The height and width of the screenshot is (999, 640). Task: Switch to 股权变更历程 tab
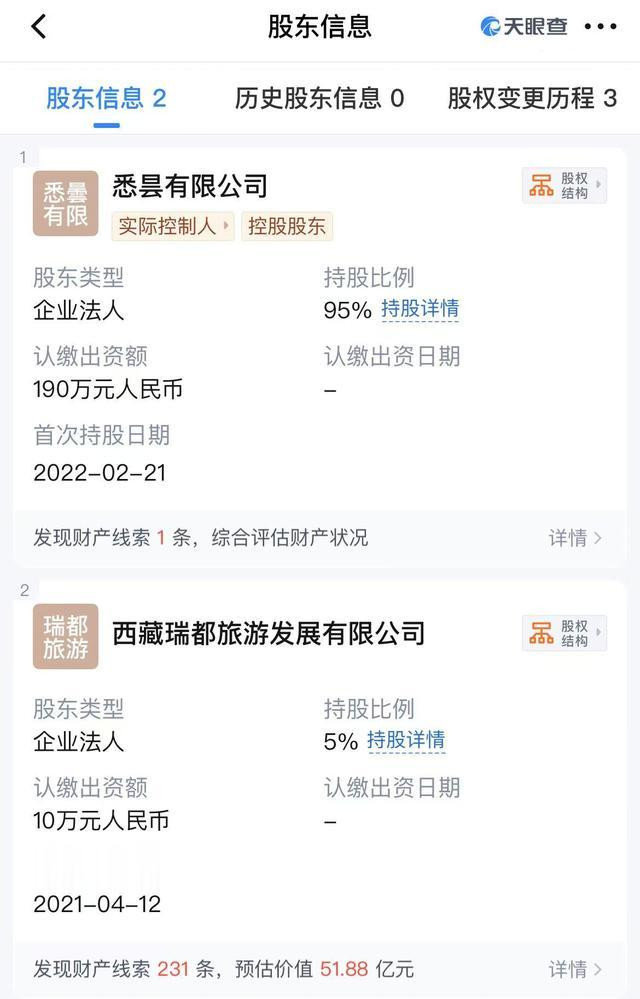point(532,98)
